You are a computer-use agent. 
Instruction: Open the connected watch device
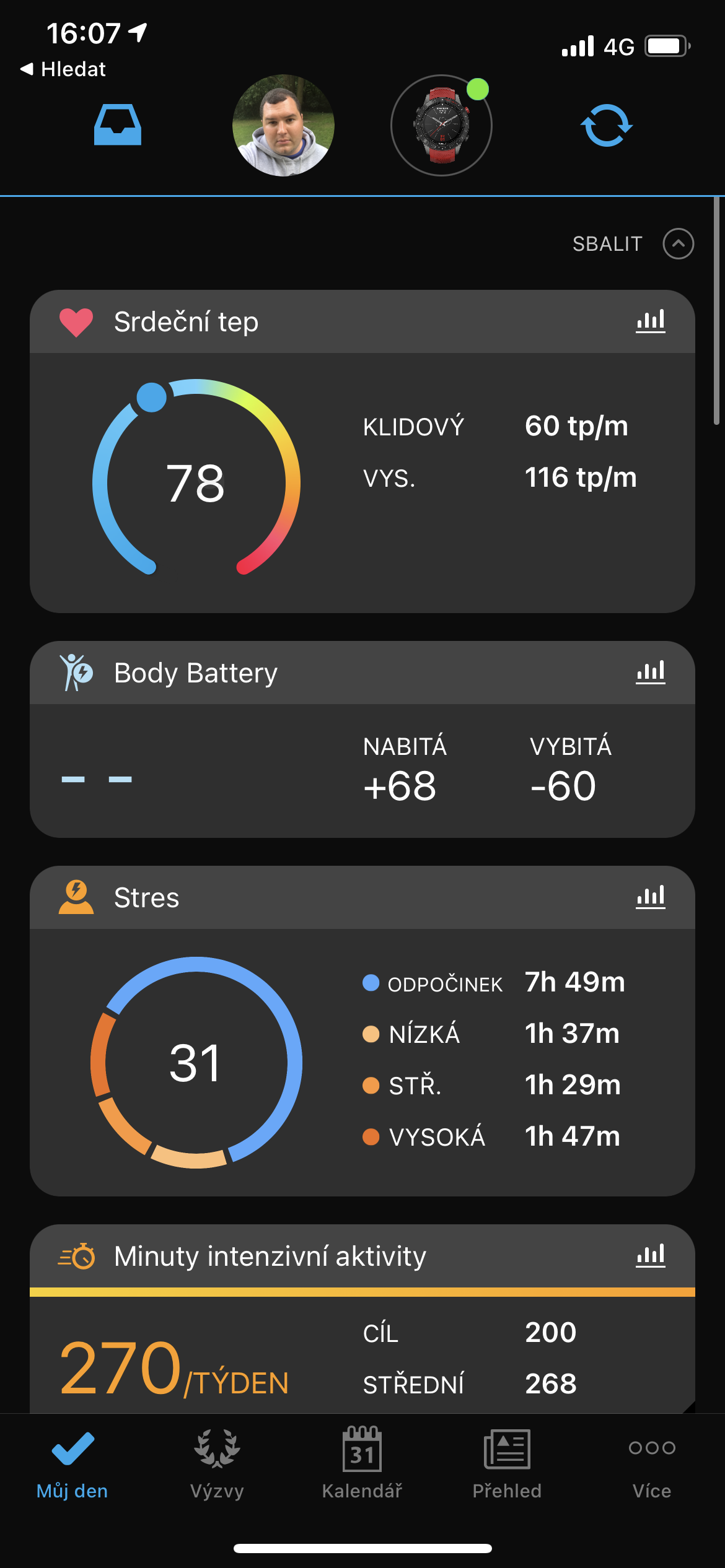click(x=441, y=126)
